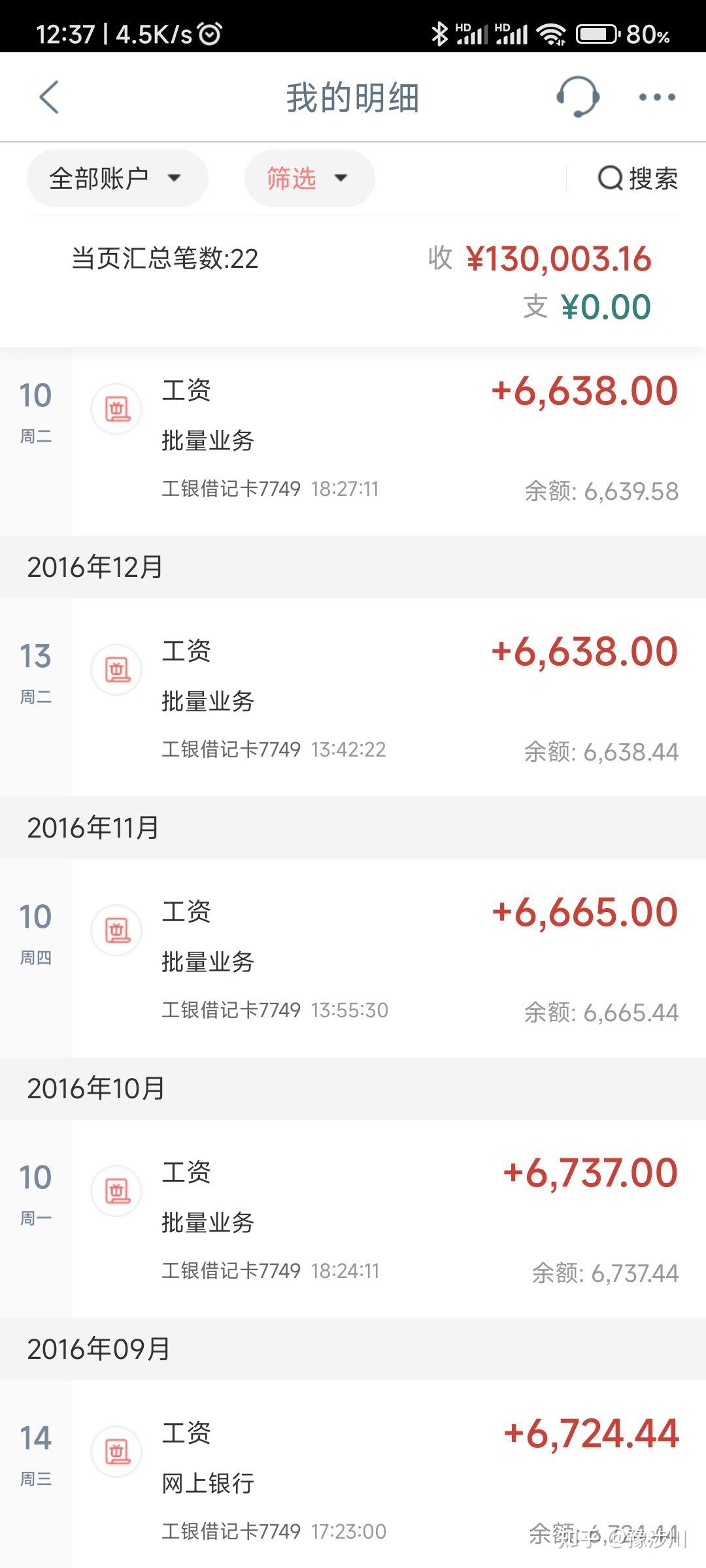Viewport: 706px width, 1568px height.
Task: Tap the red salary icon on the topmost 工资 entry
Action: (116, 408)
